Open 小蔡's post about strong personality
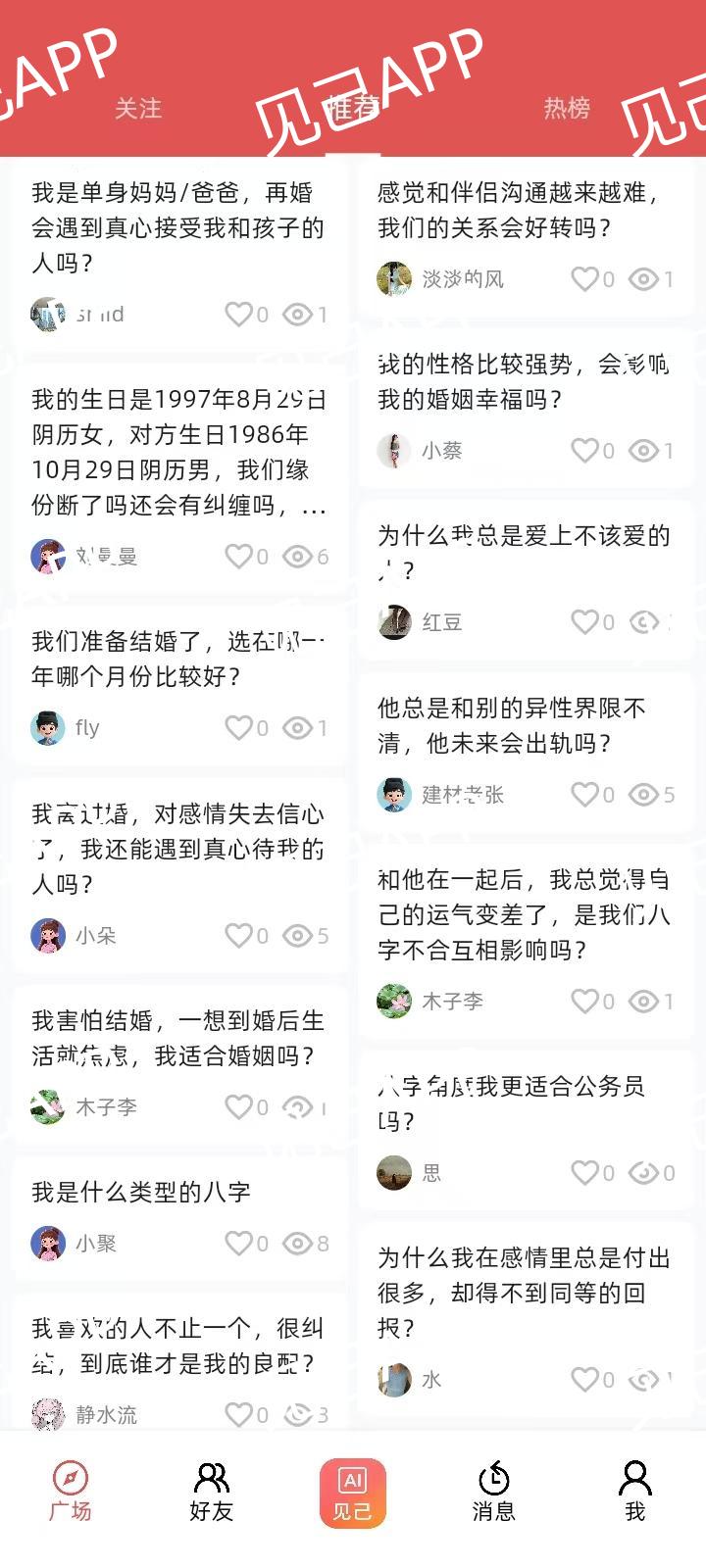706x1568 pixels. (524, 382)
